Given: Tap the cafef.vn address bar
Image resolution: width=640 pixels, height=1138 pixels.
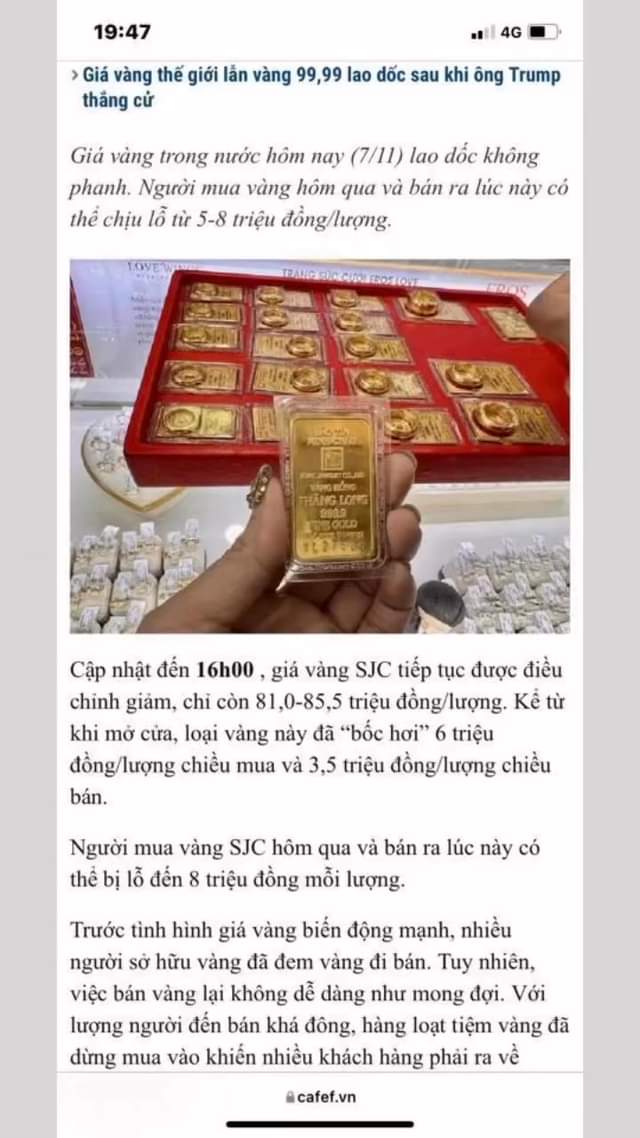Looking at the screenshot, I should click(320, 1096).
